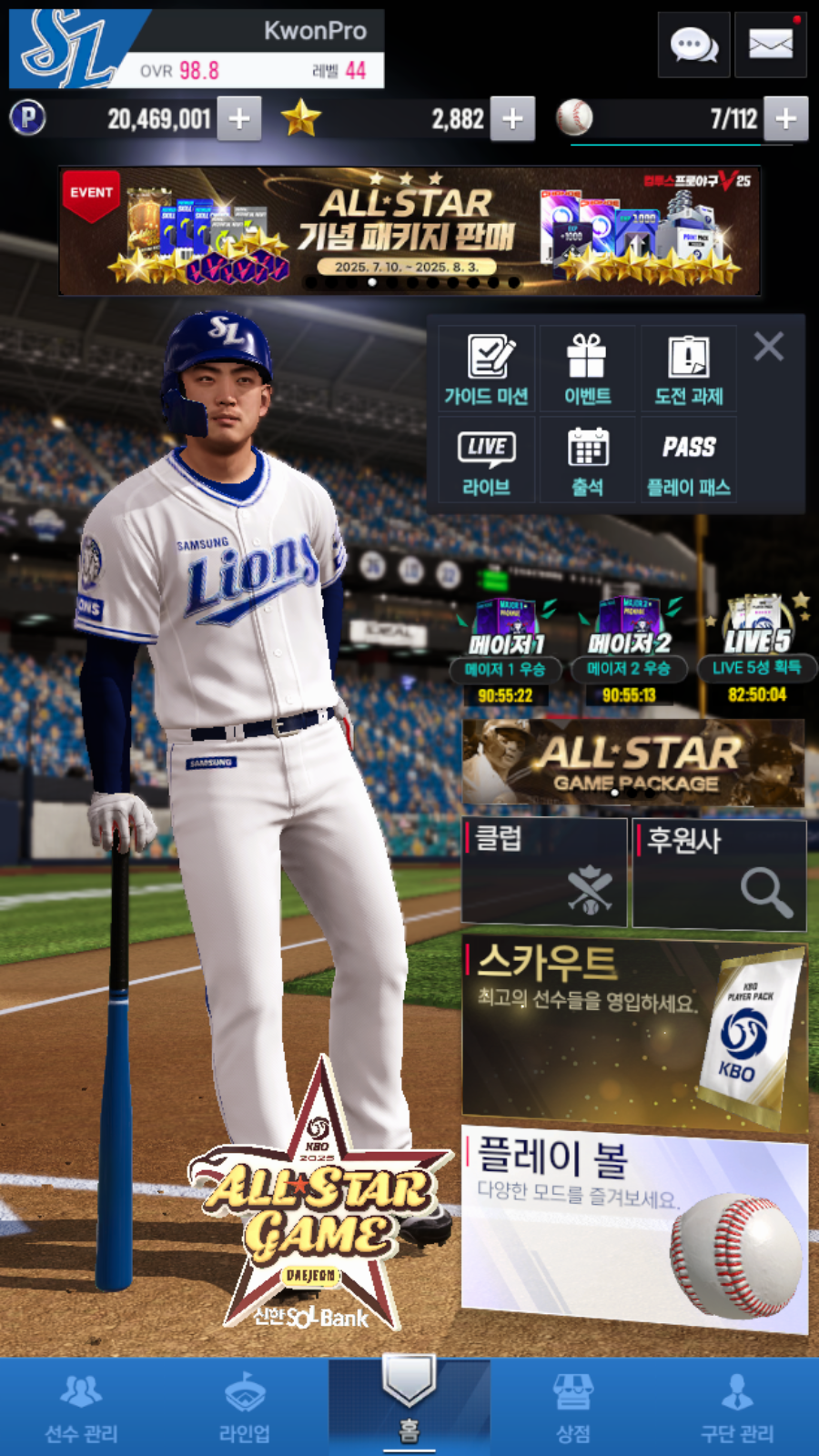819x1456 pixels.
Task: Open 플레이 패스
Action: click(x=688, y=461)
